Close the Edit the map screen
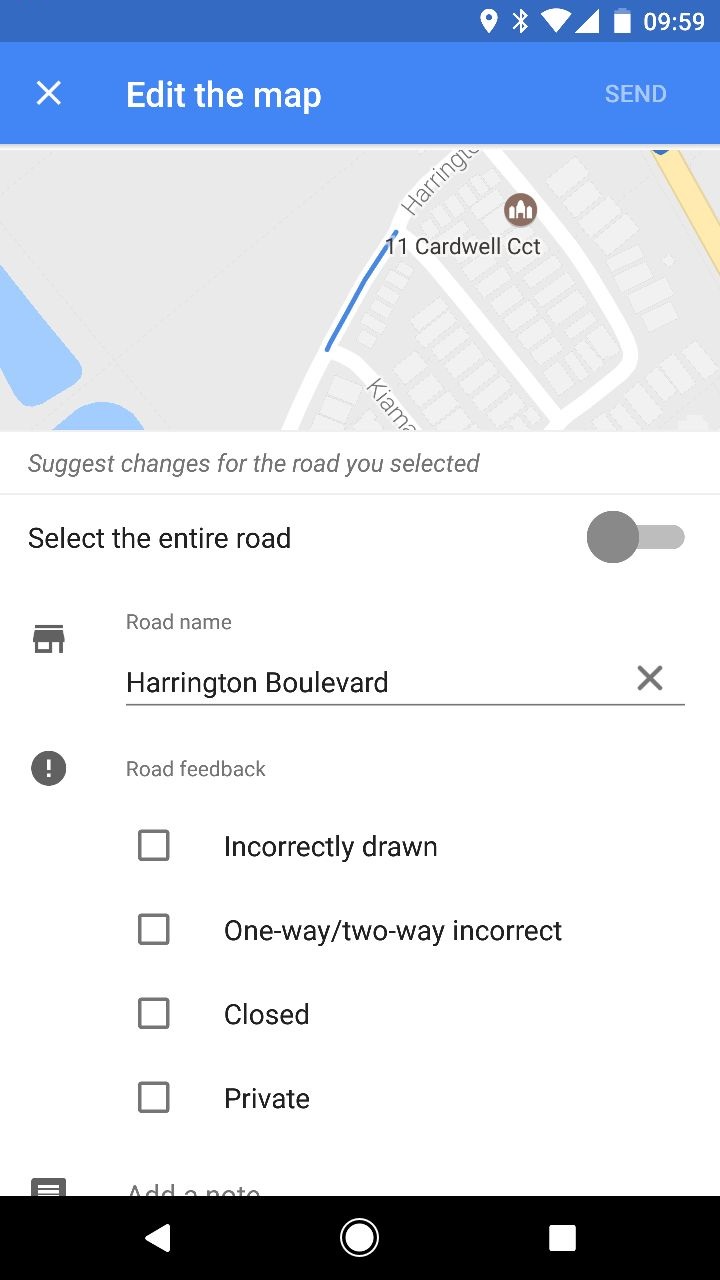Viewport: 720px width, 1280px height. pos(48,94)
